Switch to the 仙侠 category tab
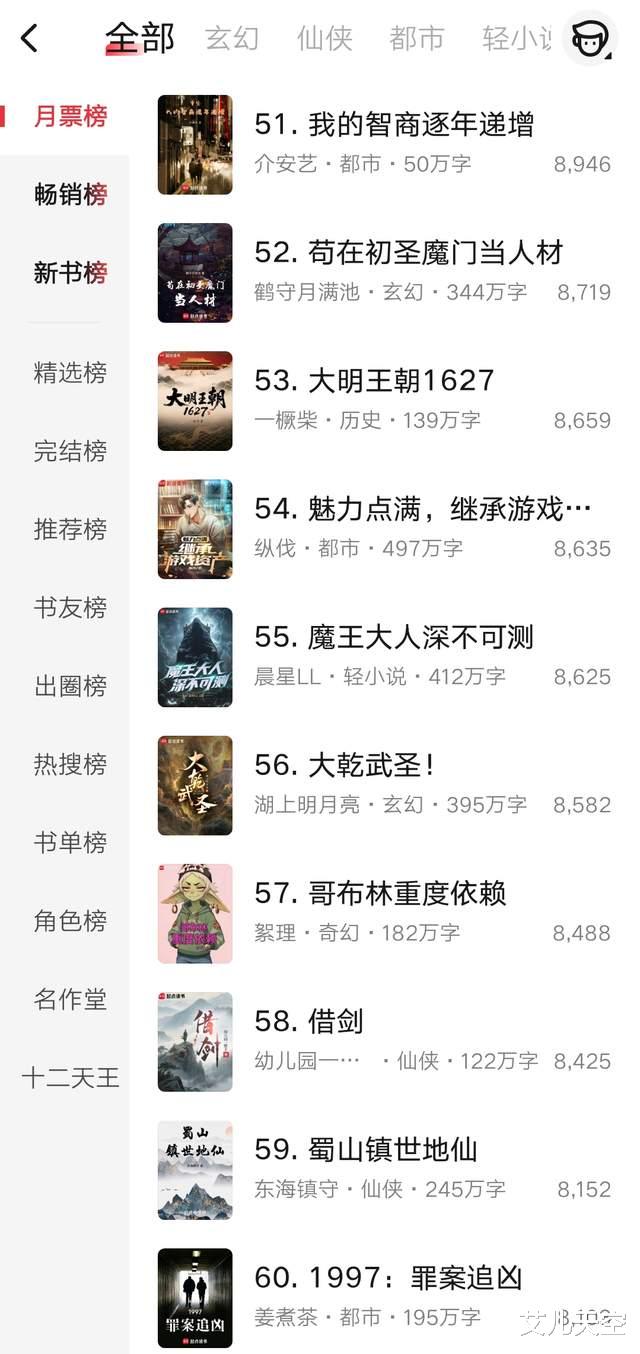The width and height of the screenshot is (640, 1354). 325,39
